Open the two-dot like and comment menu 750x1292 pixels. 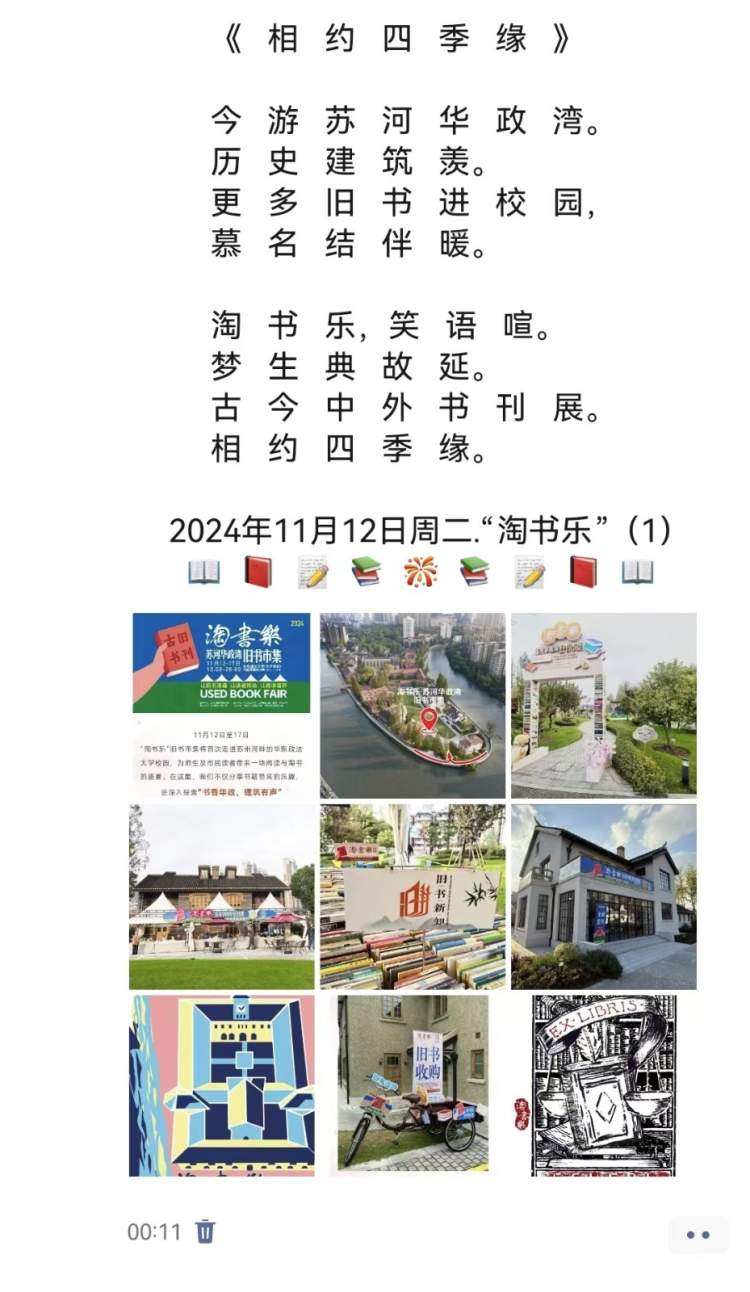pos(698,1235)
